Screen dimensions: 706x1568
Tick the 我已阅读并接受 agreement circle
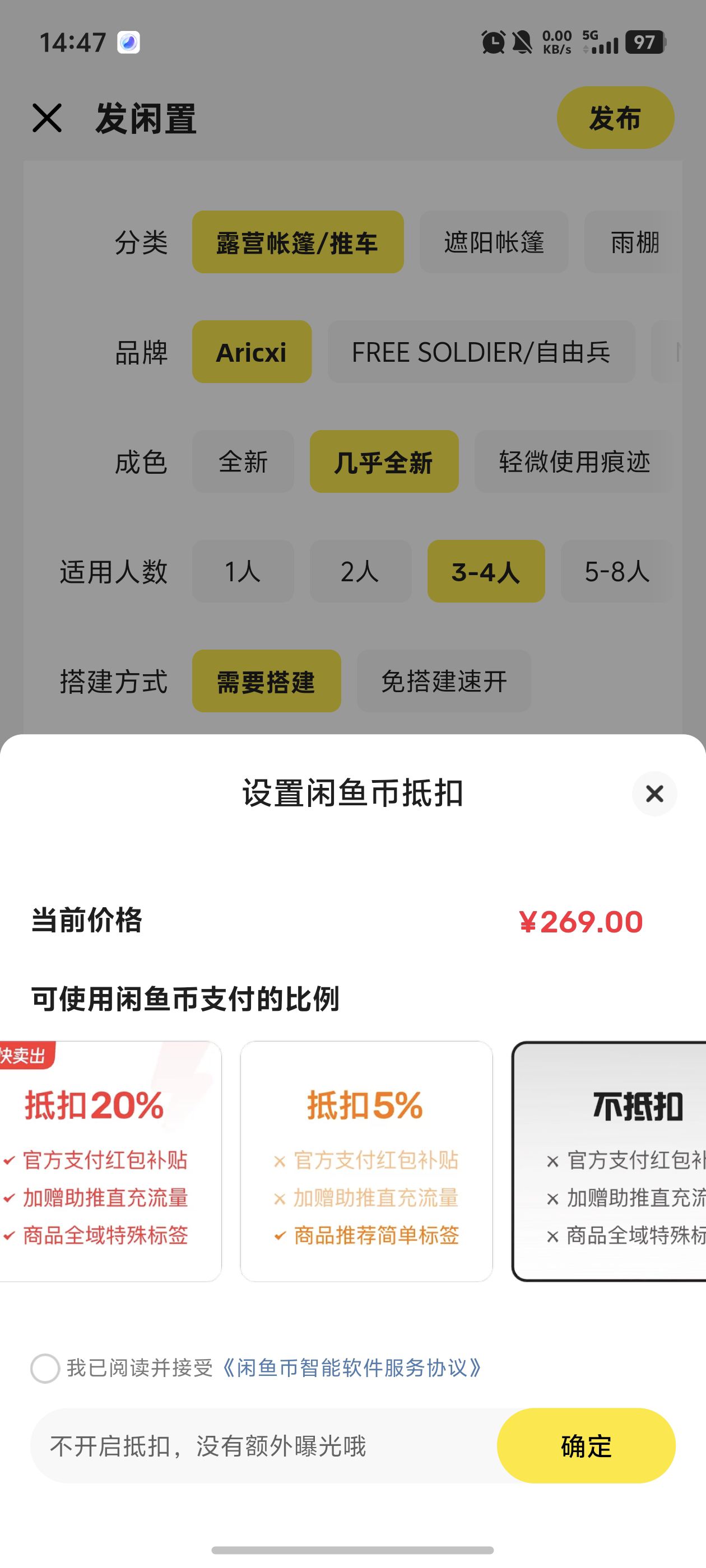tap(45, 1368)
